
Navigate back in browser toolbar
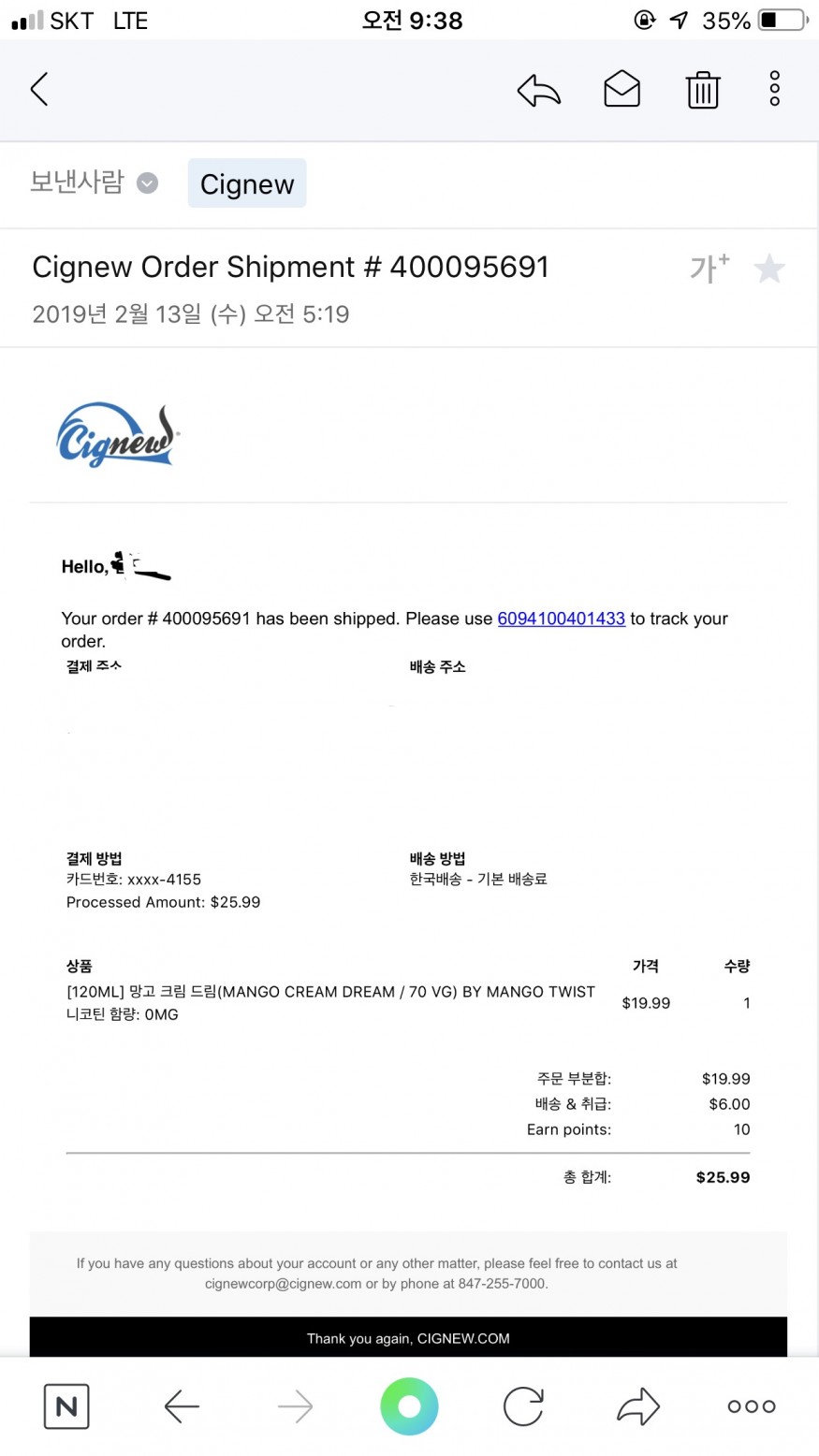[182, 1405]
